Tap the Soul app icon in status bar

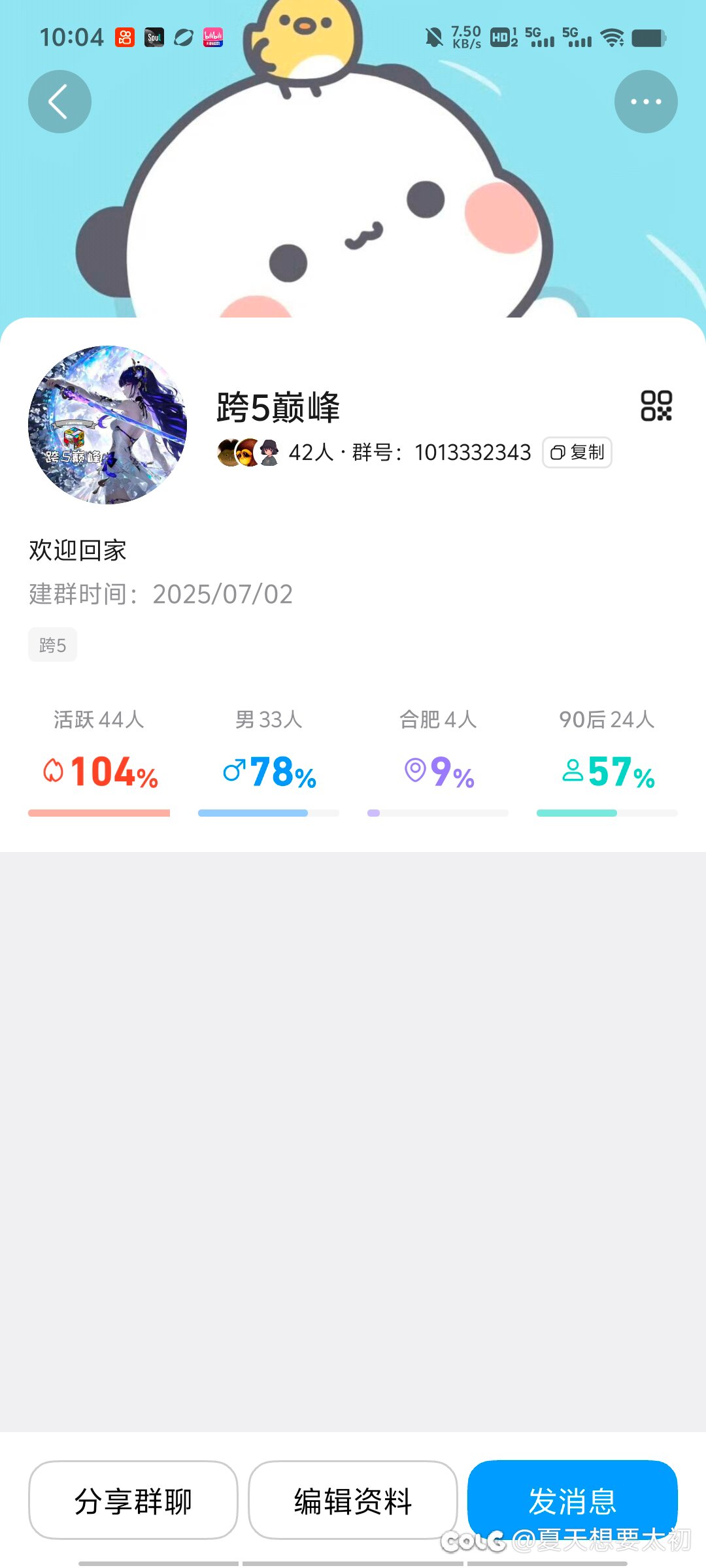(x=155, y=37)
